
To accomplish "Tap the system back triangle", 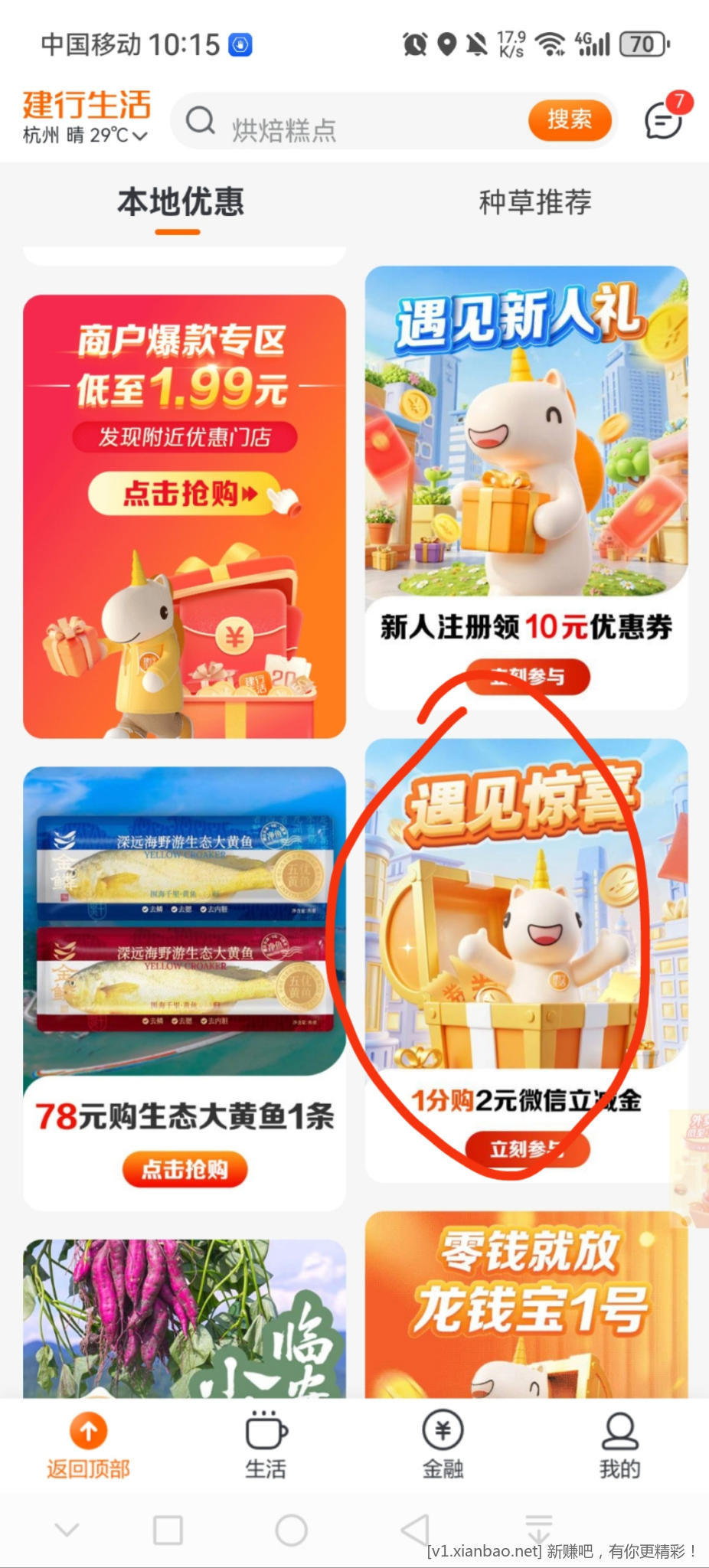I will 415,1530.
